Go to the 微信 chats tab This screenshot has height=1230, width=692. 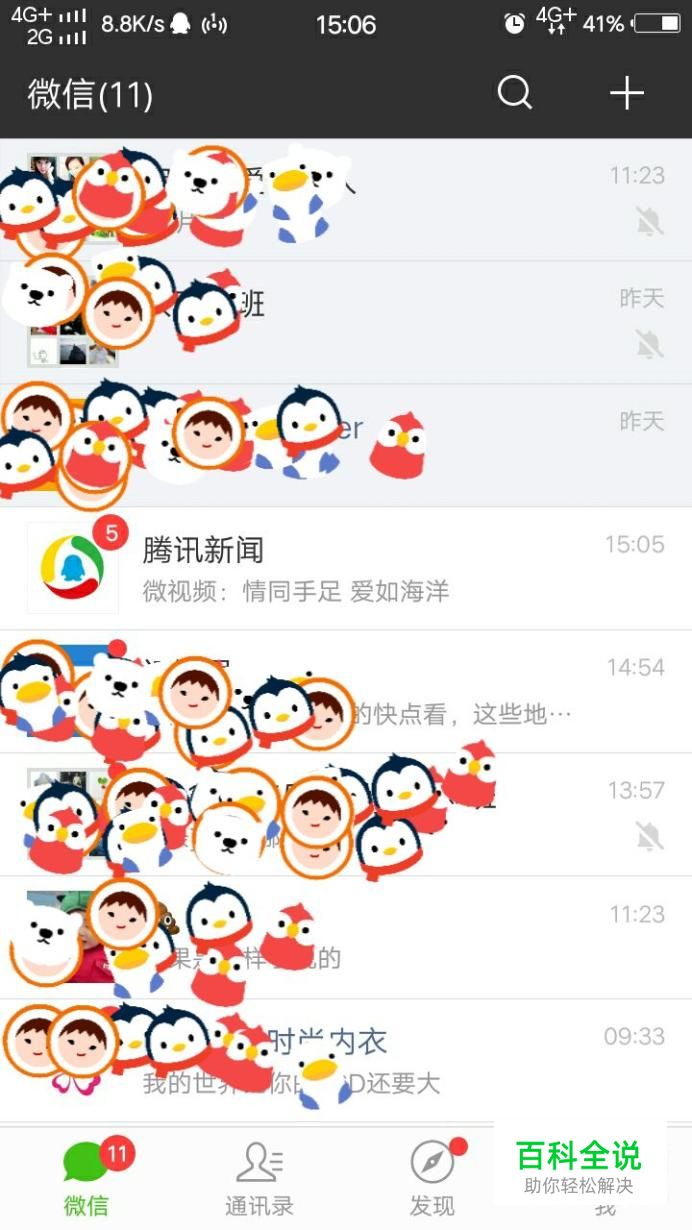pyautogui.click(x=86, y=1180)
